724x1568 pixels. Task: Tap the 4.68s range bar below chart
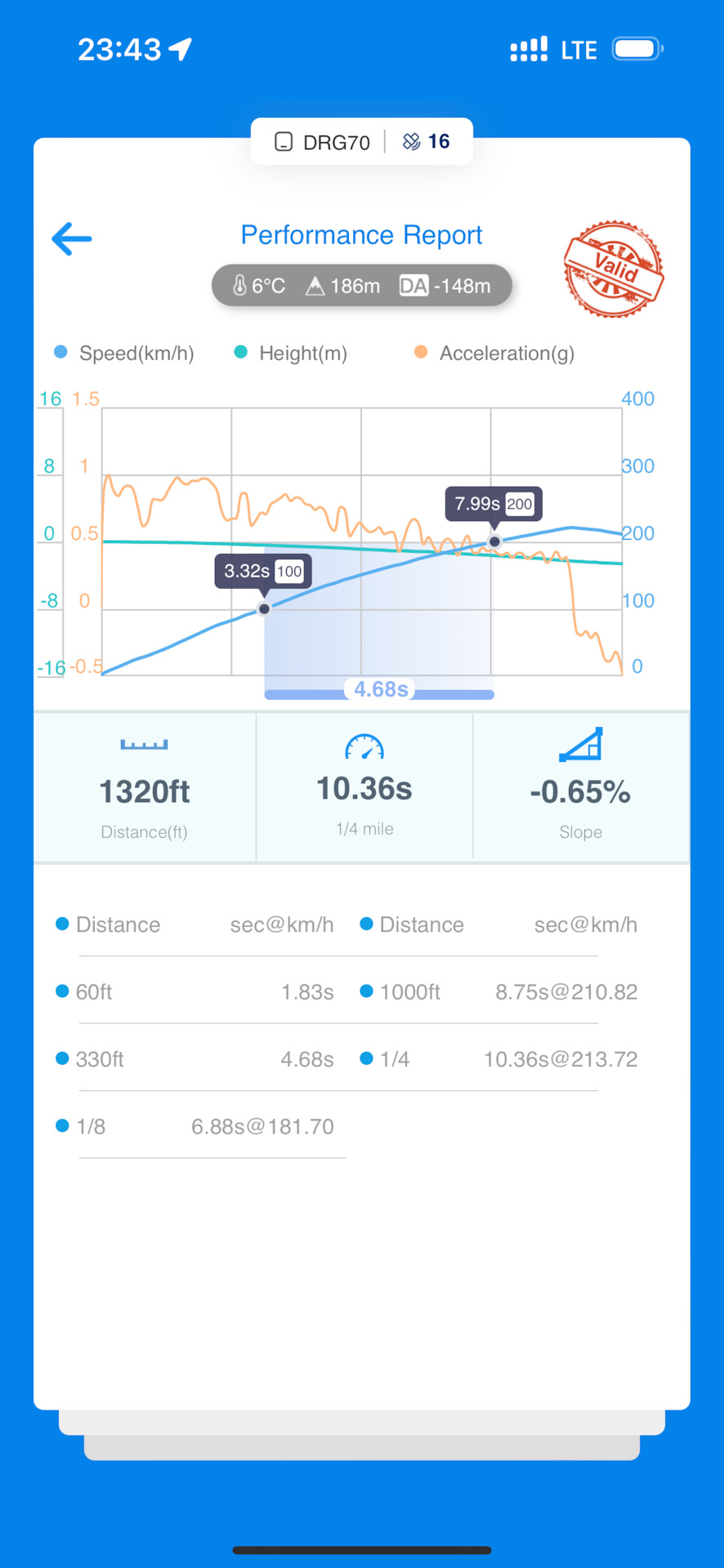click(x=379, y=693)
